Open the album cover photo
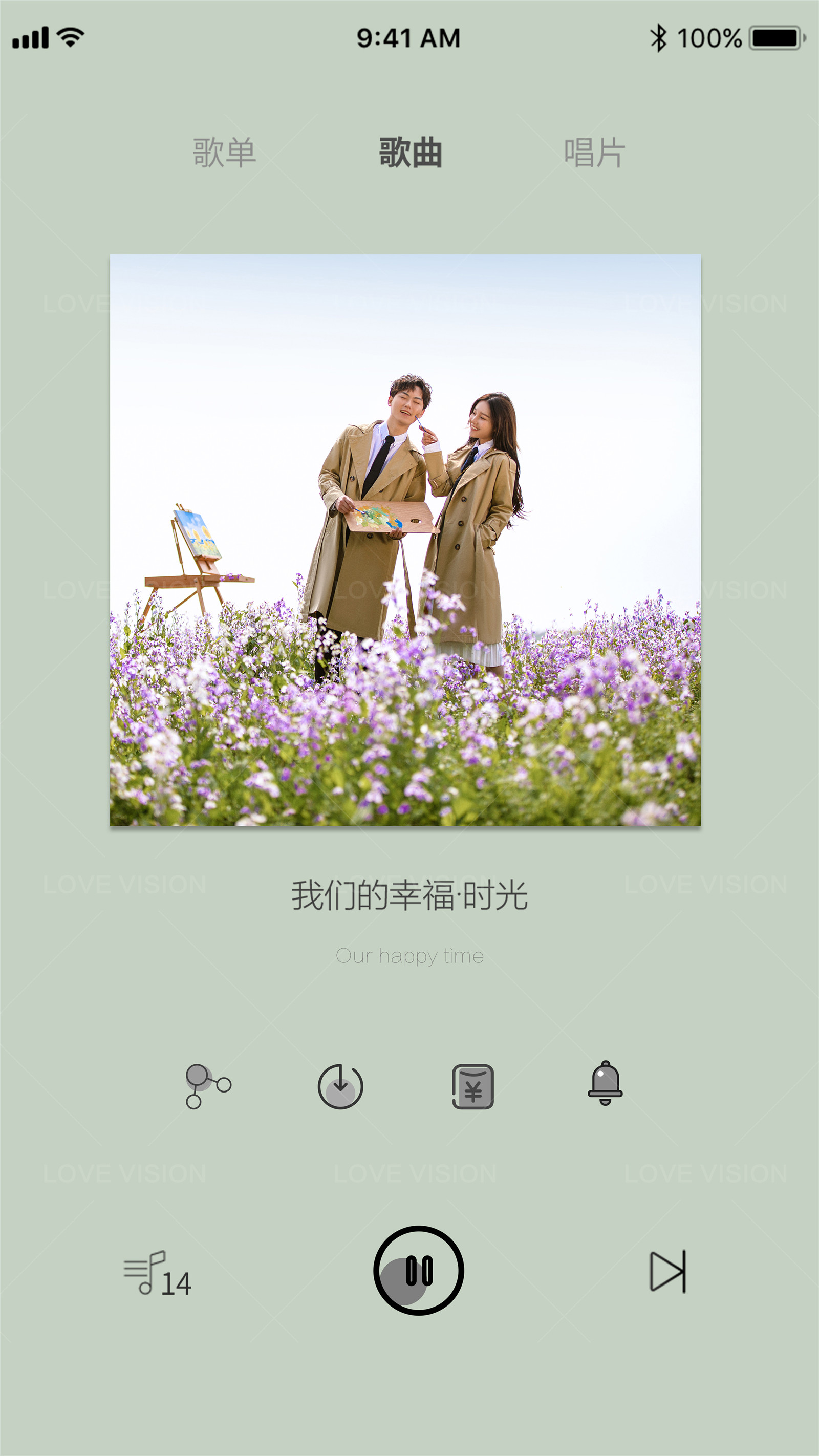This screenshot has width=819, height=1456. 405,540
